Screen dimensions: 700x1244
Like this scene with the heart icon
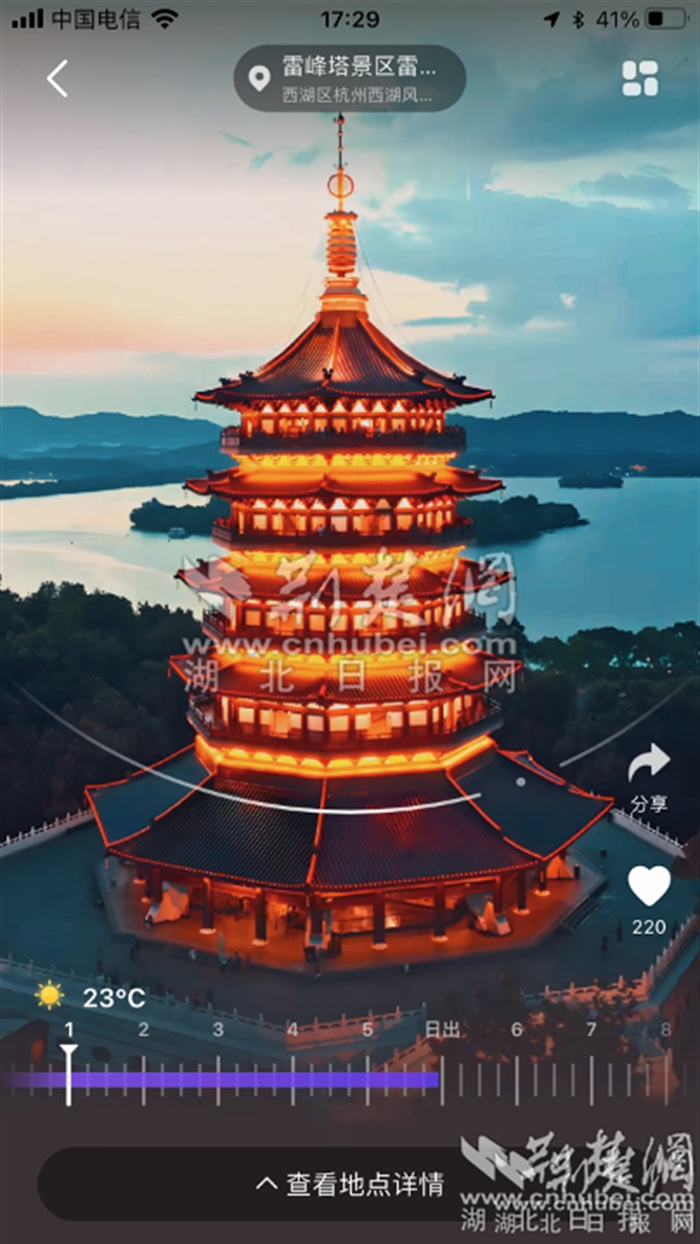pyautogui.click(x=649, y=886)
